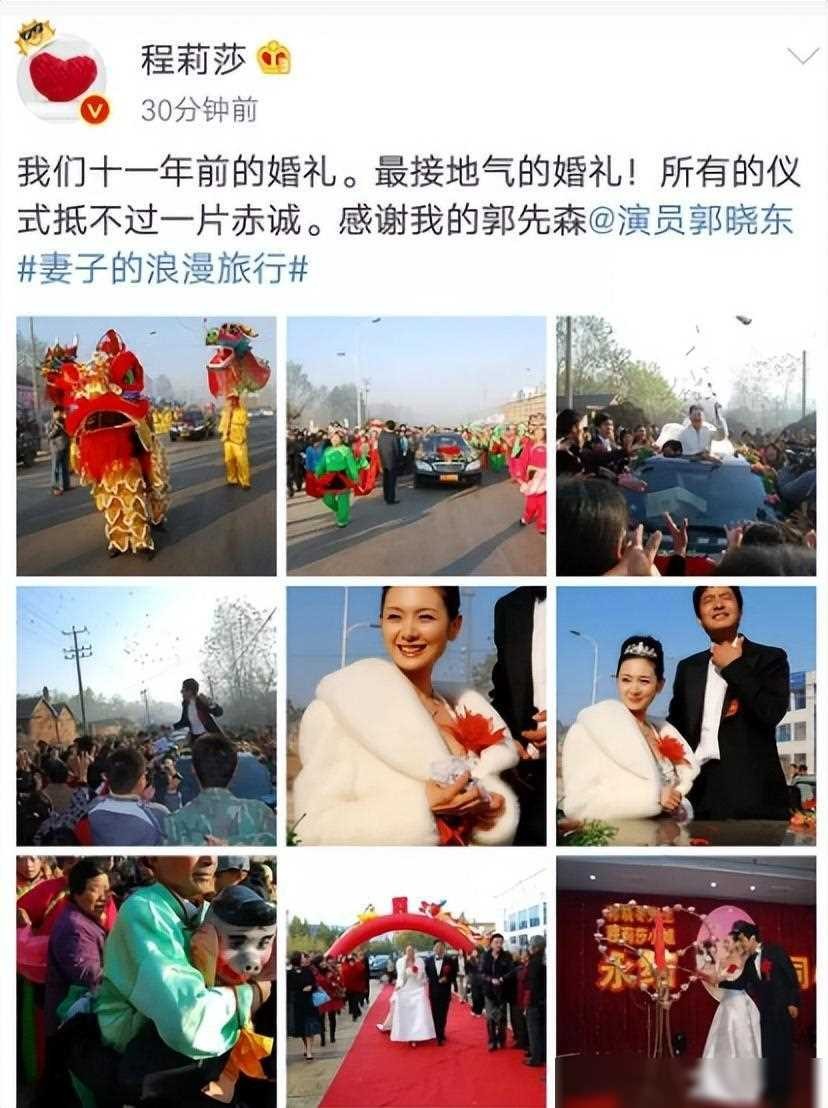This screenshot has width=828, height=1108.
Task: Open the #妻子的浪漫旅行# hashtag topic
Action: pos(162,267)
